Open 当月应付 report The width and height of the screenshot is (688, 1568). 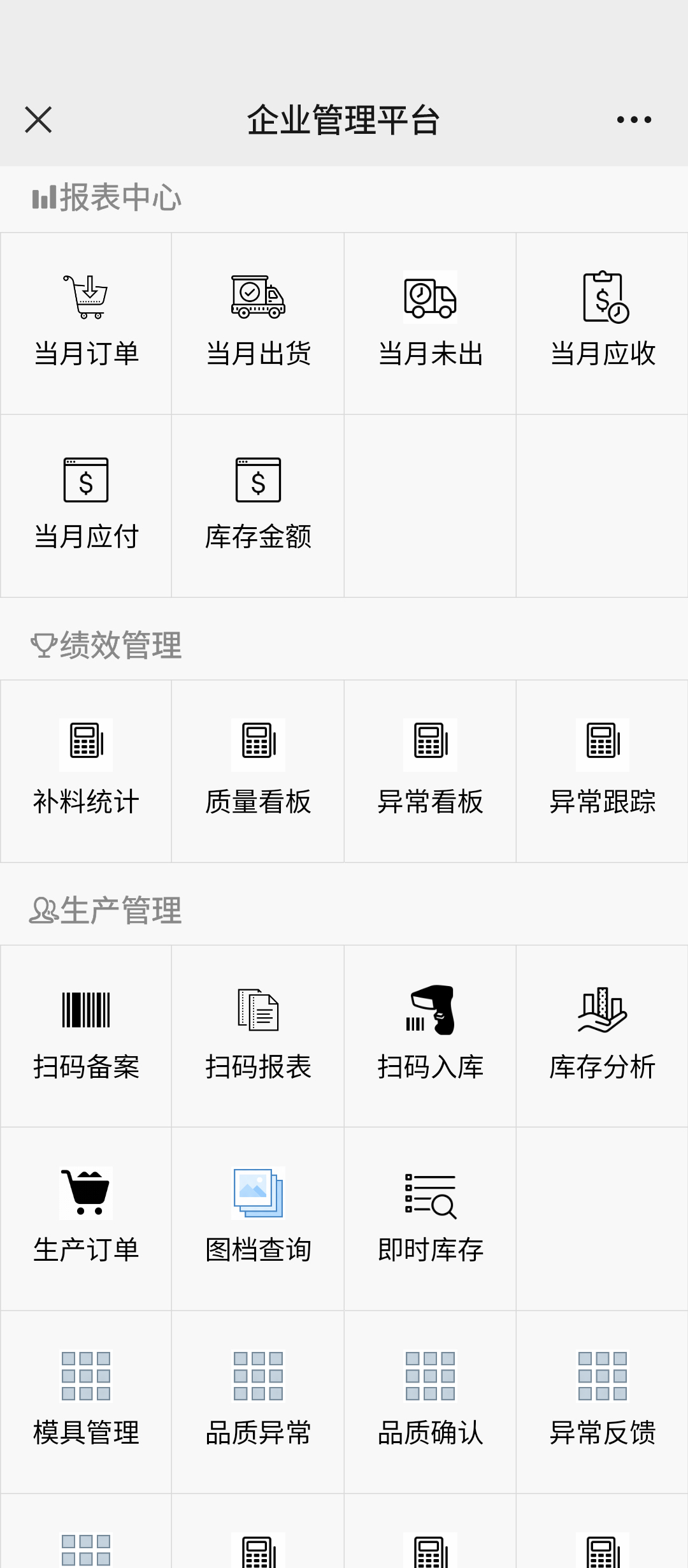pos(86,505)
